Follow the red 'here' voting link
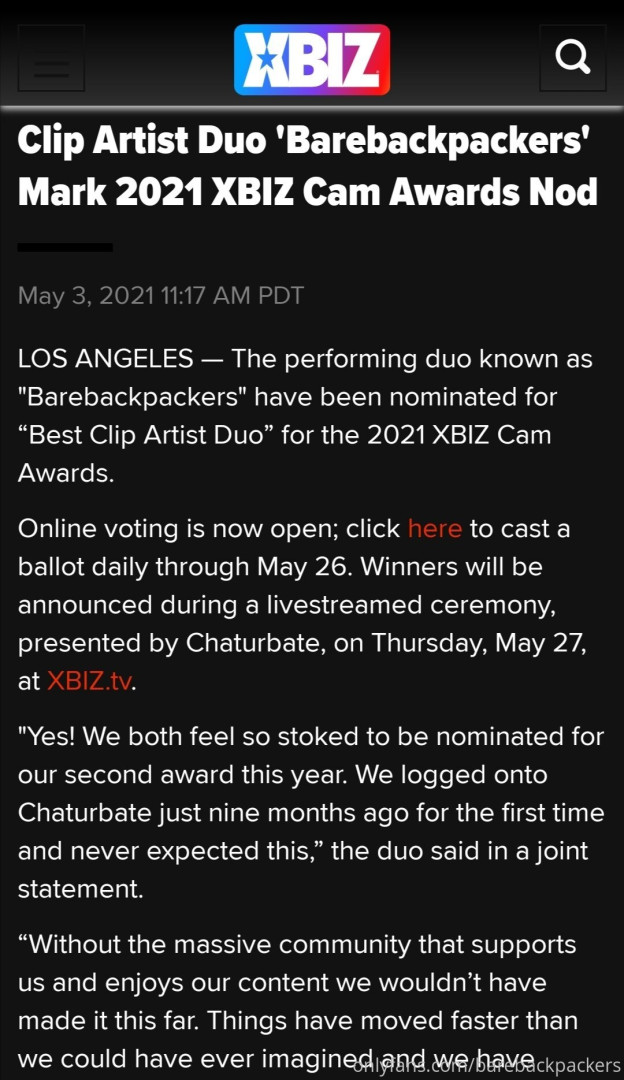The height and width of the screenshot is (1080, 624). tap(434, 528)
